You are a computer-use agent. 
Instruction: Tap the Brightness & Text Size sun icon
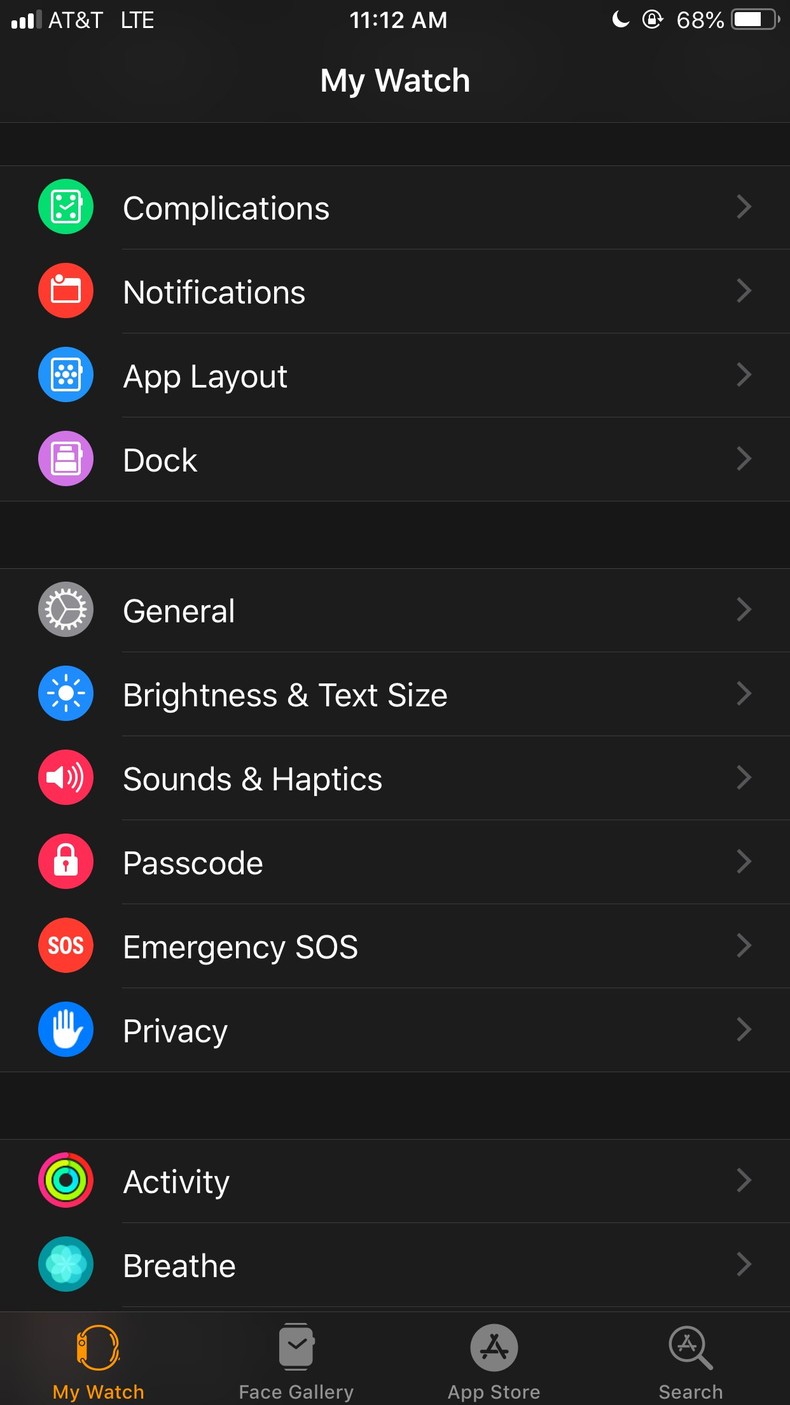click(x=65, y=693)
